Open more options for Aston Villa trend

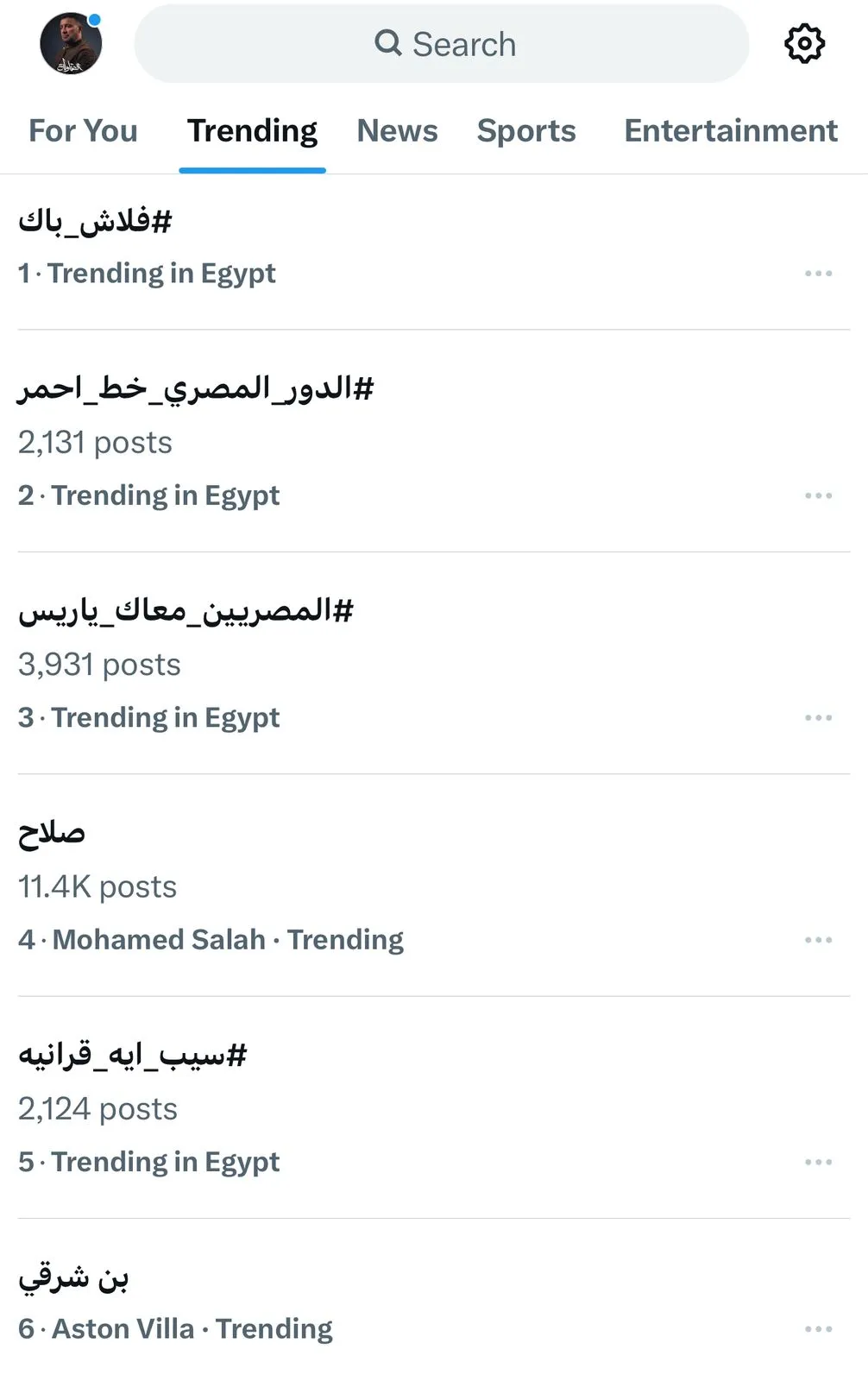pos(818,1329)
